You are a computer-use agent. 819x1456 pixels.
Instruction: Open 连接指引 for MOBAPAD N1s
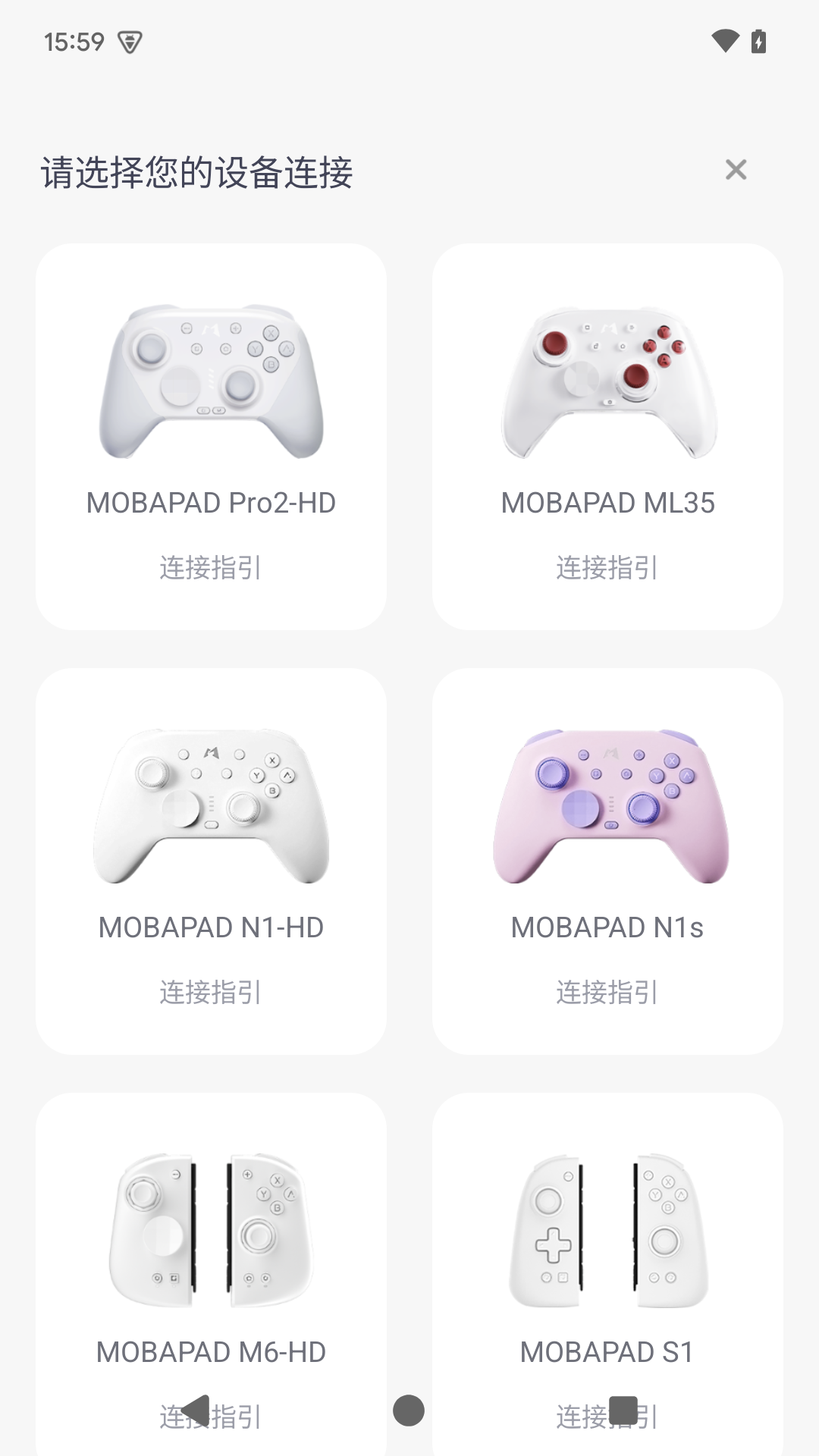pyautogui.click(x=607, y=993)
